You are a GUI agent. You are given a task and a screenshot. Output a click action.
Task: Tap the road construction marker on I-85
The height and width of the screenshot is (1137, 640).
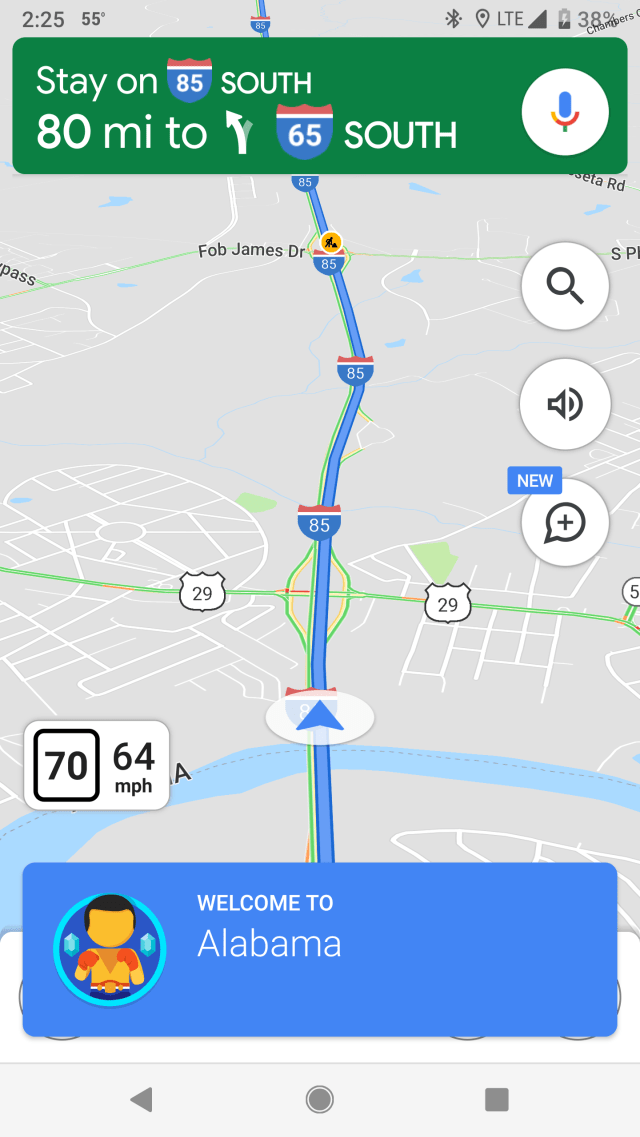(x=331, y=241)
